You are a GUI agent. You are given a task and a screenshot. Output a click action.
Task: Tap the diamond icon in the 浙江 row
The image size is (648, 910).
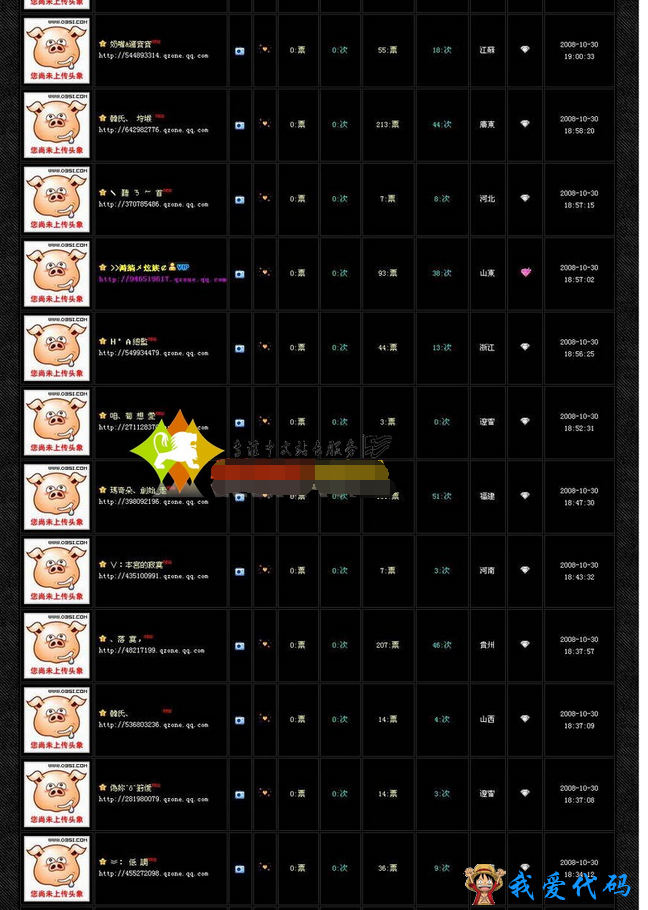click(x=525, y=347)
